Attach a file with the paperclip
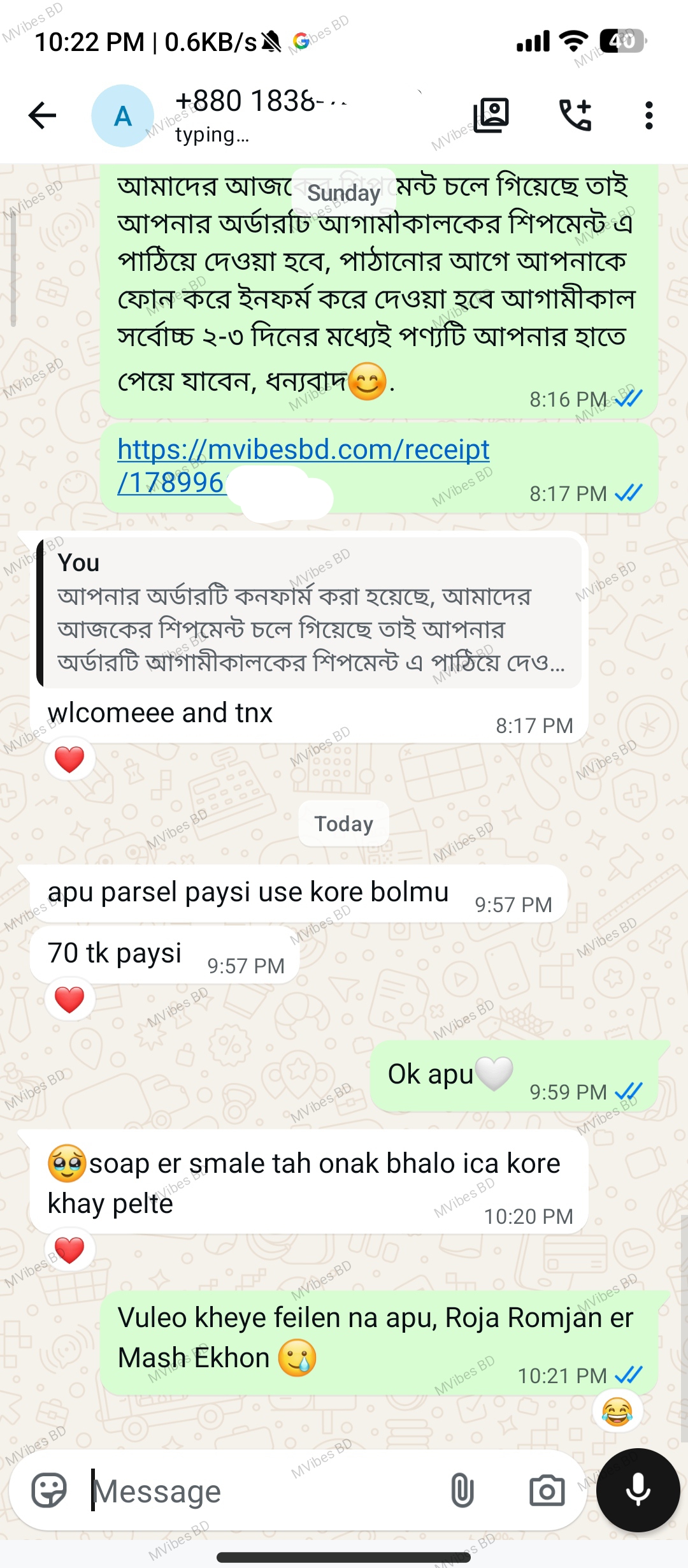Image resolution: width=688 pixels, height=1568 pixels. pyautogui.click(x=462, y=1490)
